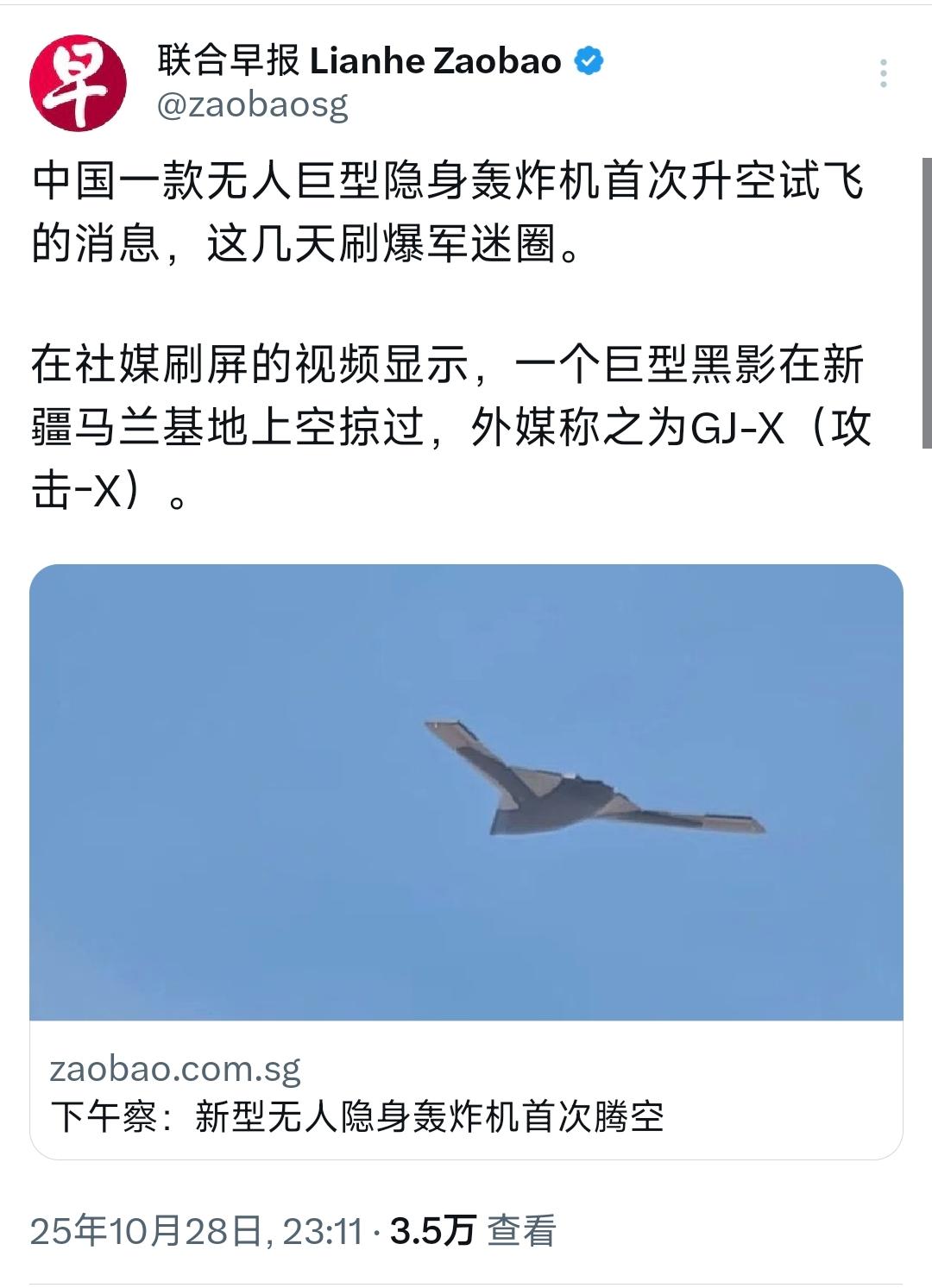Click GJ-X mention in the tweet text
This screenshot has height=1288, width=932.
[x=738, y=427]
